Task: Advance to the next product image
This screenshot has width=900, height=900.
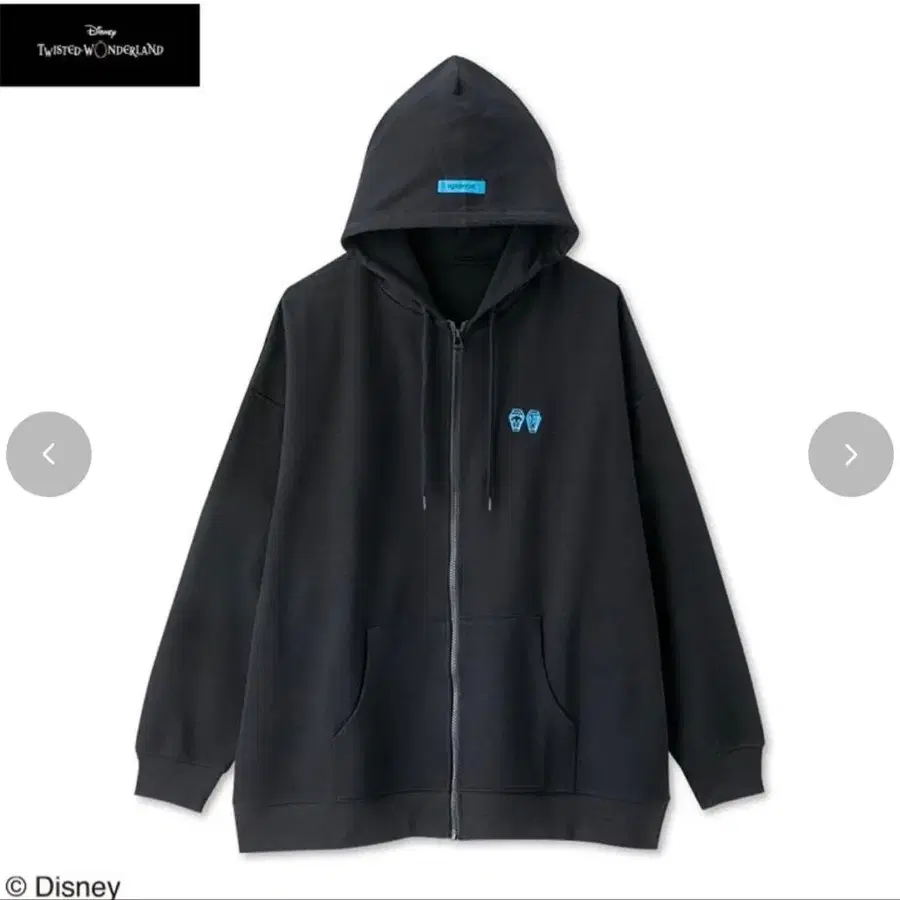Action: coord(851,454)
